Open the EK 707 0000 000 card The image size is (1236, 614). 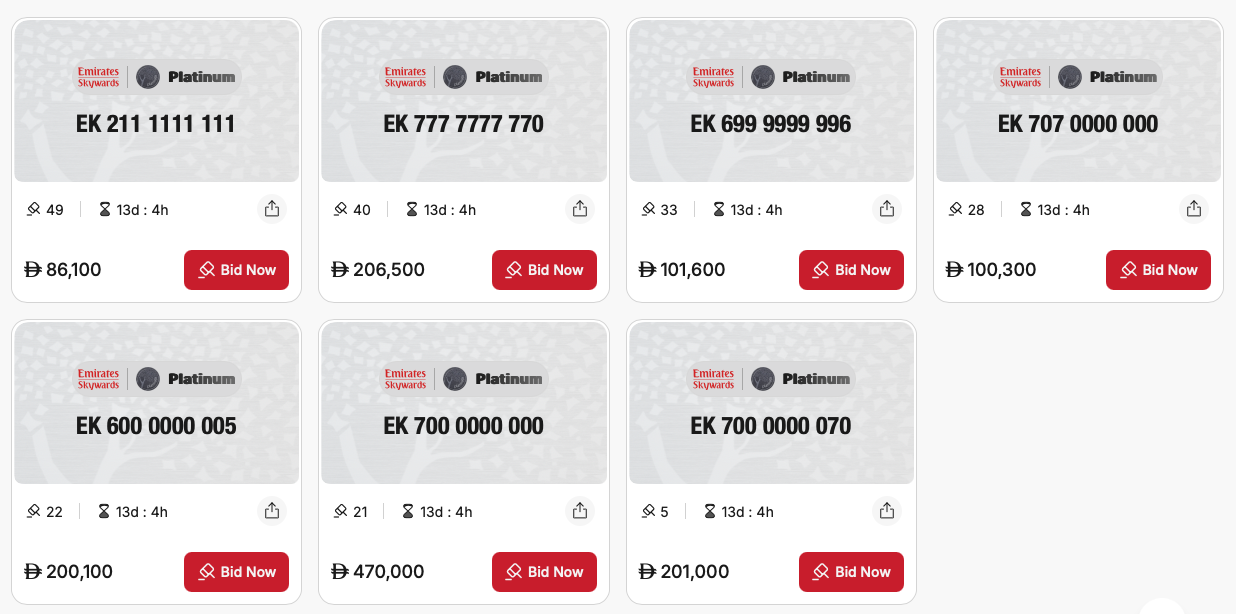[x=1078, y=102]
